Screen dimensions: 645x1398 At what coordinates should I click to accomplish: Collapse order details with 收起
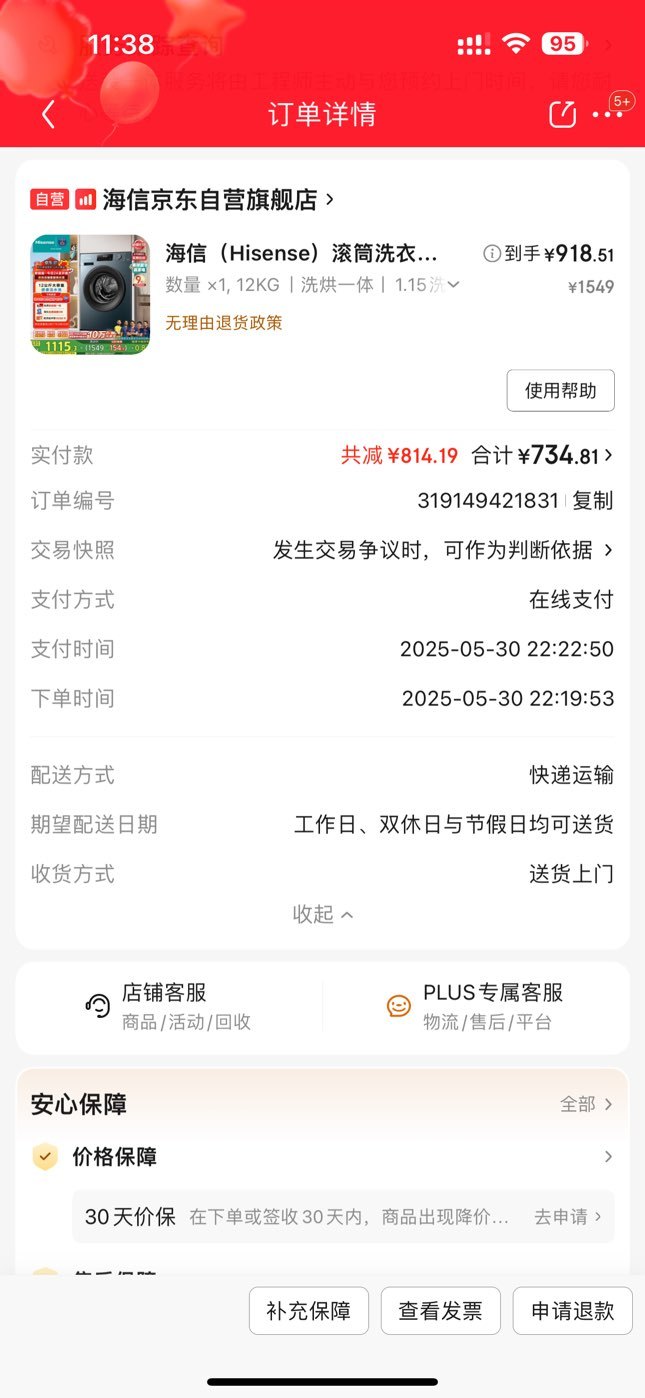[322, 914]
